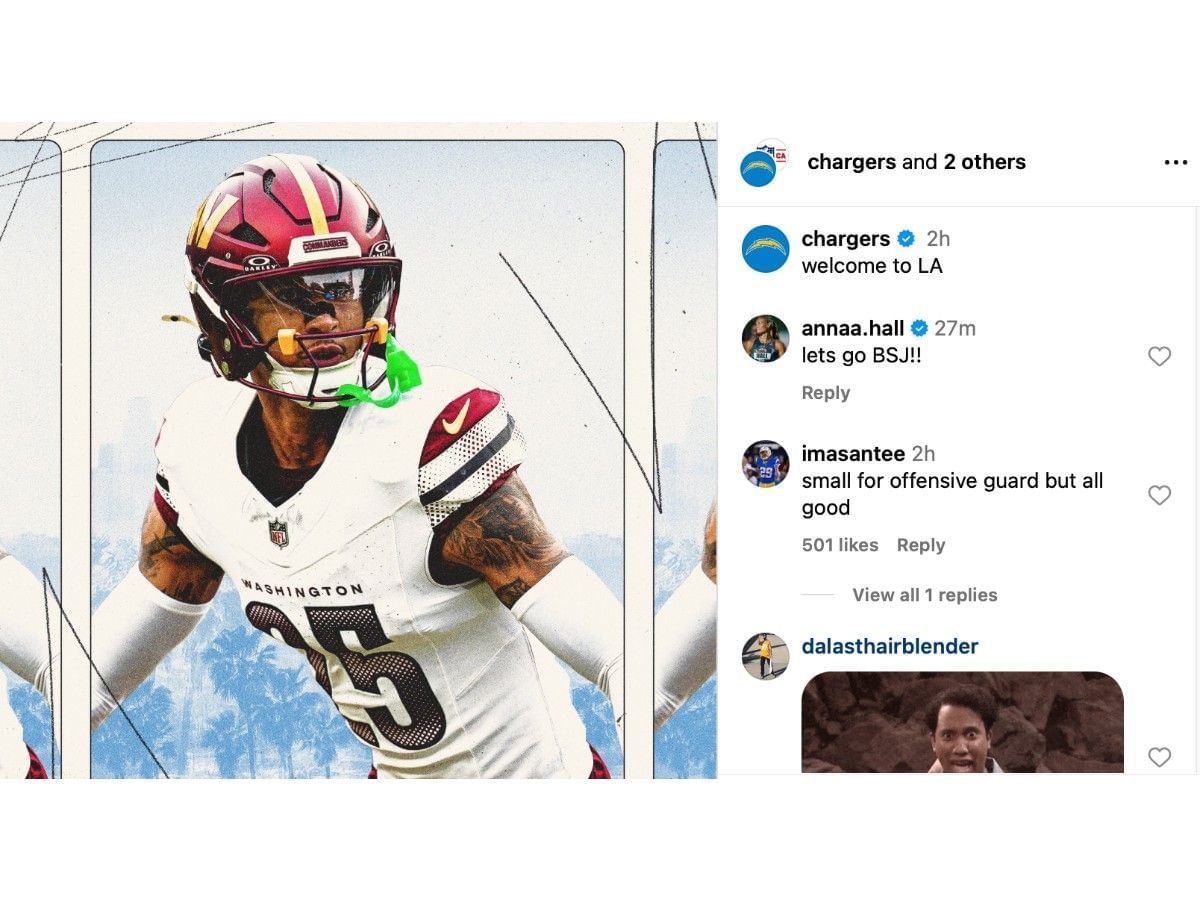Like imasantee's comment
Viewport: 1200px width, 900px height.
[x=1159, y=495]
